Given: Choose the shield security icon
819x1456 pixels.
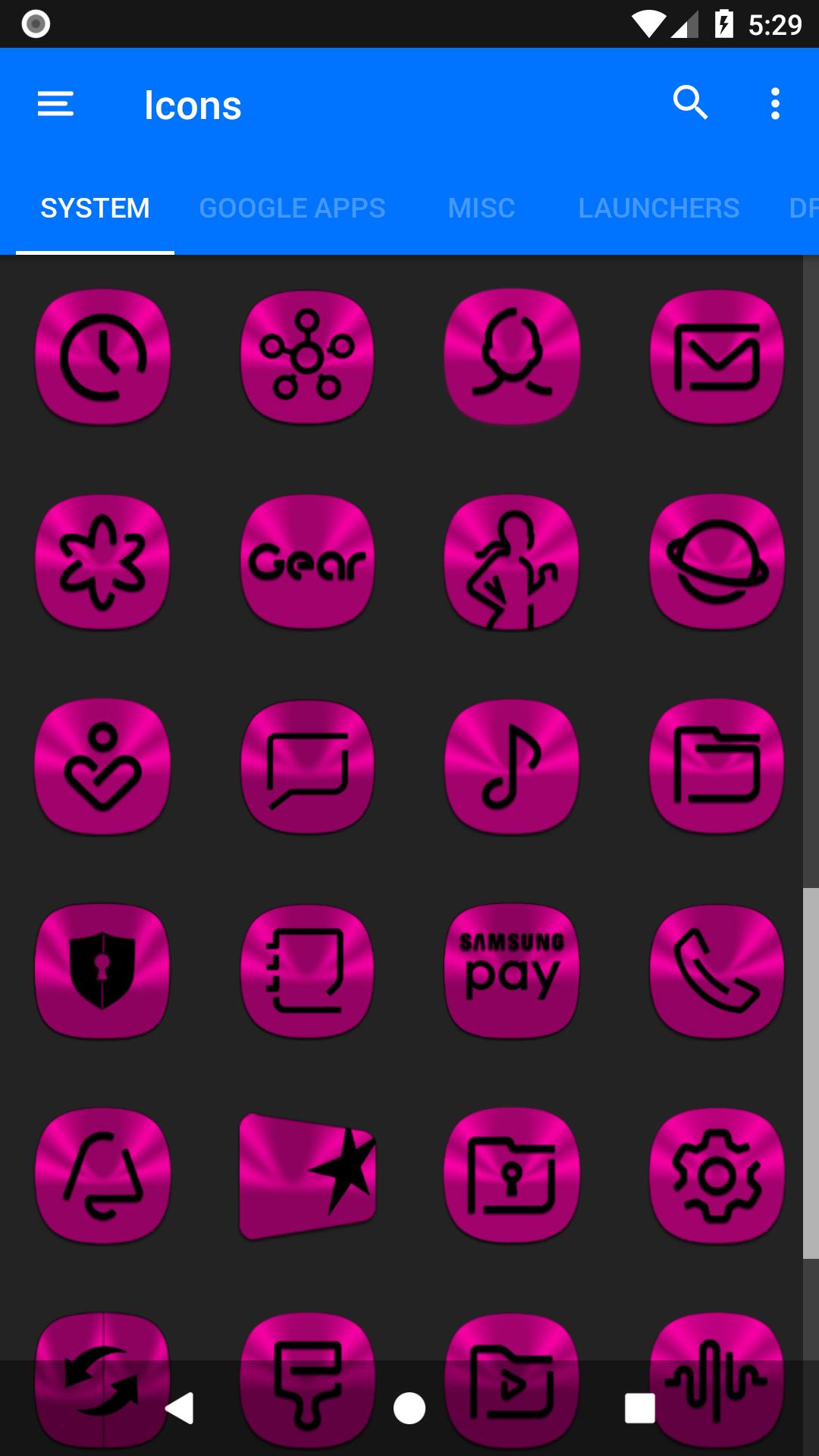Looking at the screenshot, I should click(x=103, y=971).
